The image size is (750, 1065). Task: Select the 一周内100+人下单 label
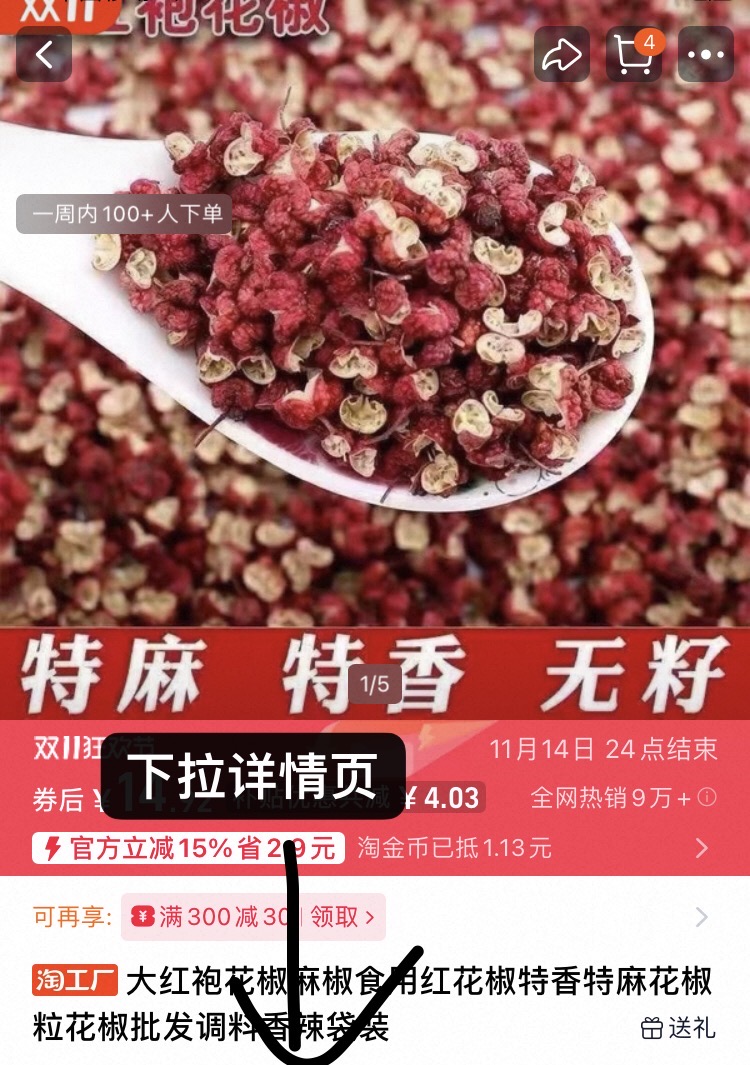[x=126, y=214]
